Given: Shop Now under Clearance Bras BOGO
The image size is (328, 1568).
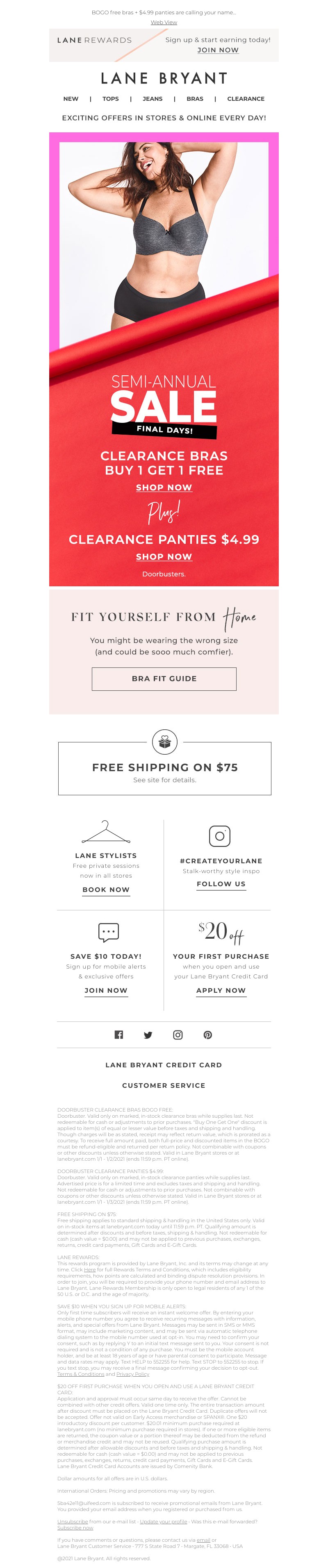Looking at the screenshot, I should [164, 488].
